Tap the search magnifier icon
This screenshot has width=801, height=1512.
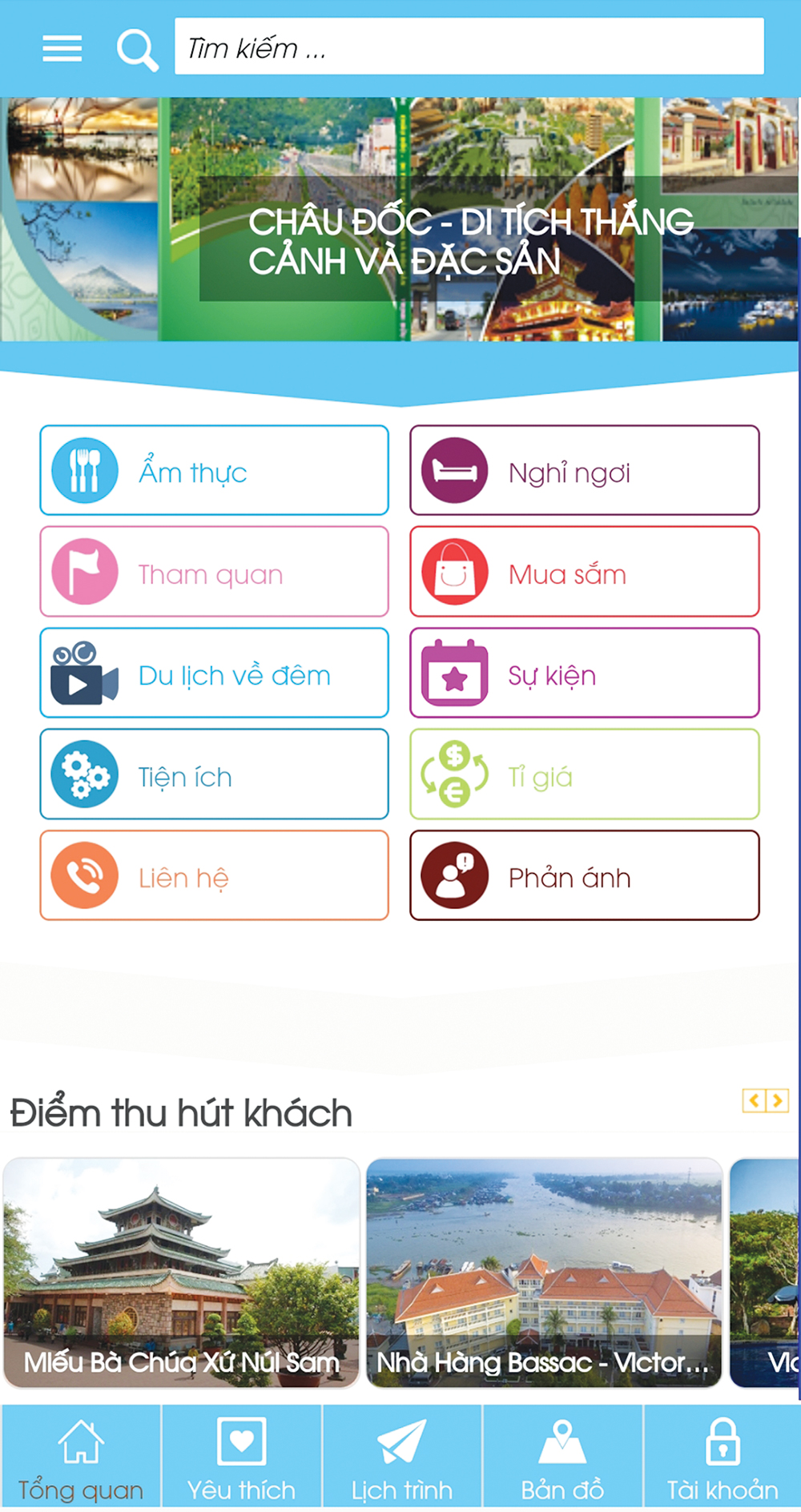point(137,50)
